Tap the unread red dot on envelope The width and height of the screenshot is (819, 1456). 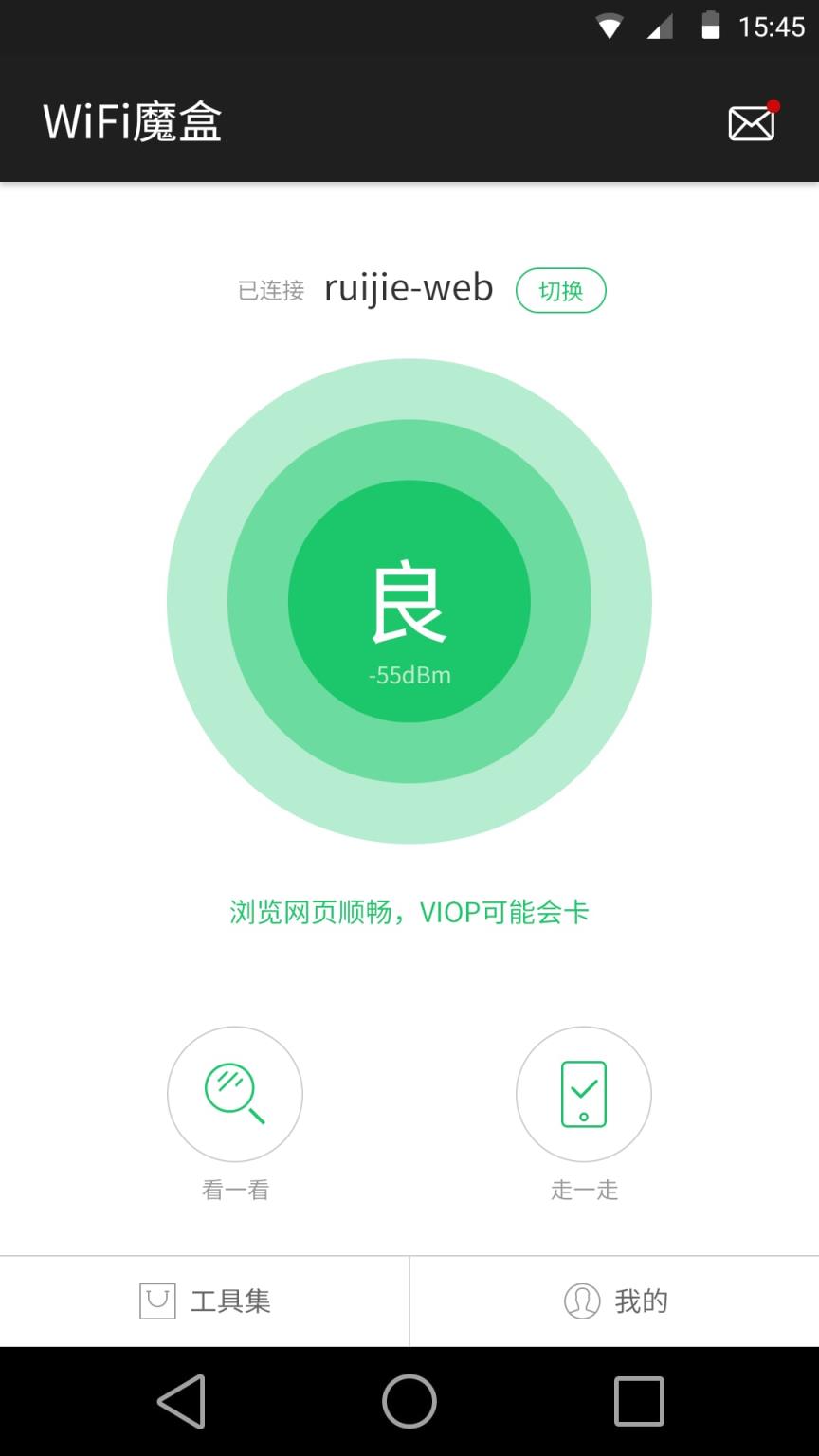[x=773, y=106]
